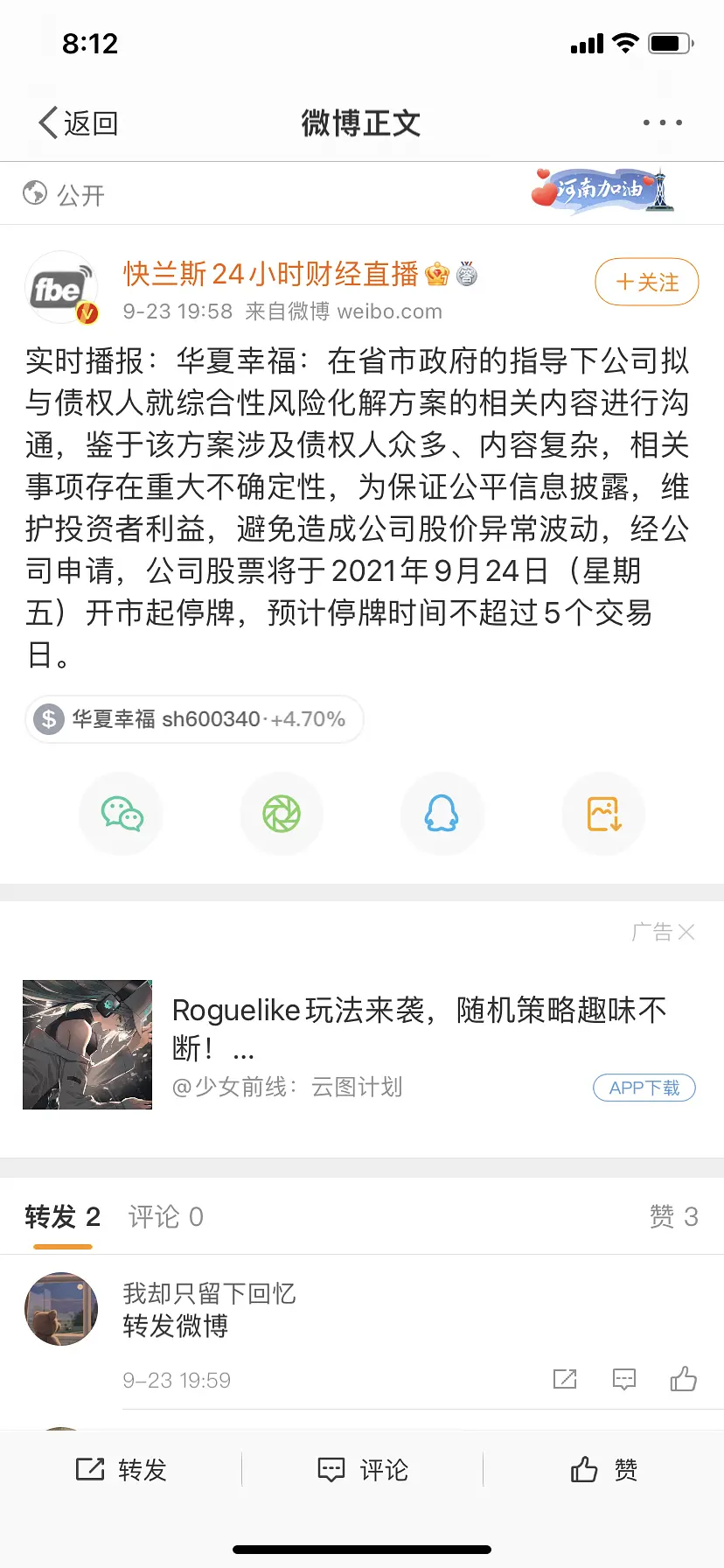View the 赞 3 likes list
Image resolution: width=724 pixels, height=1568 pixels.
click(x=673, y=1216)
